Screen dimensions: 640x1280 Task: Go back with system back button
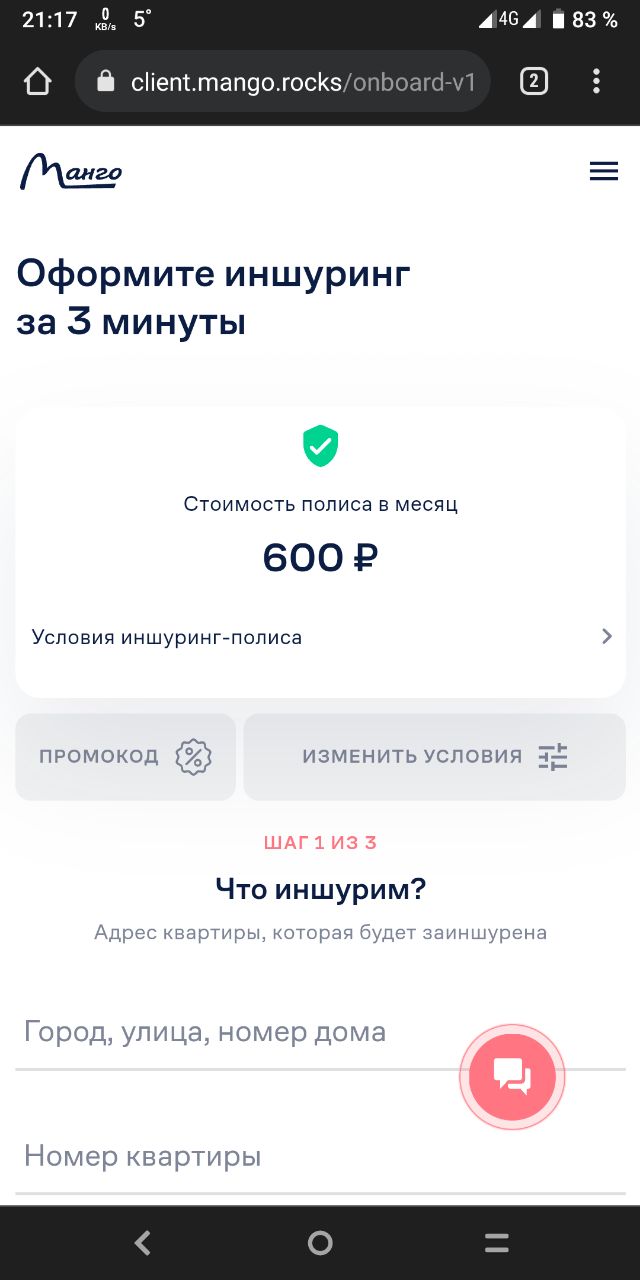point(142,1243)
